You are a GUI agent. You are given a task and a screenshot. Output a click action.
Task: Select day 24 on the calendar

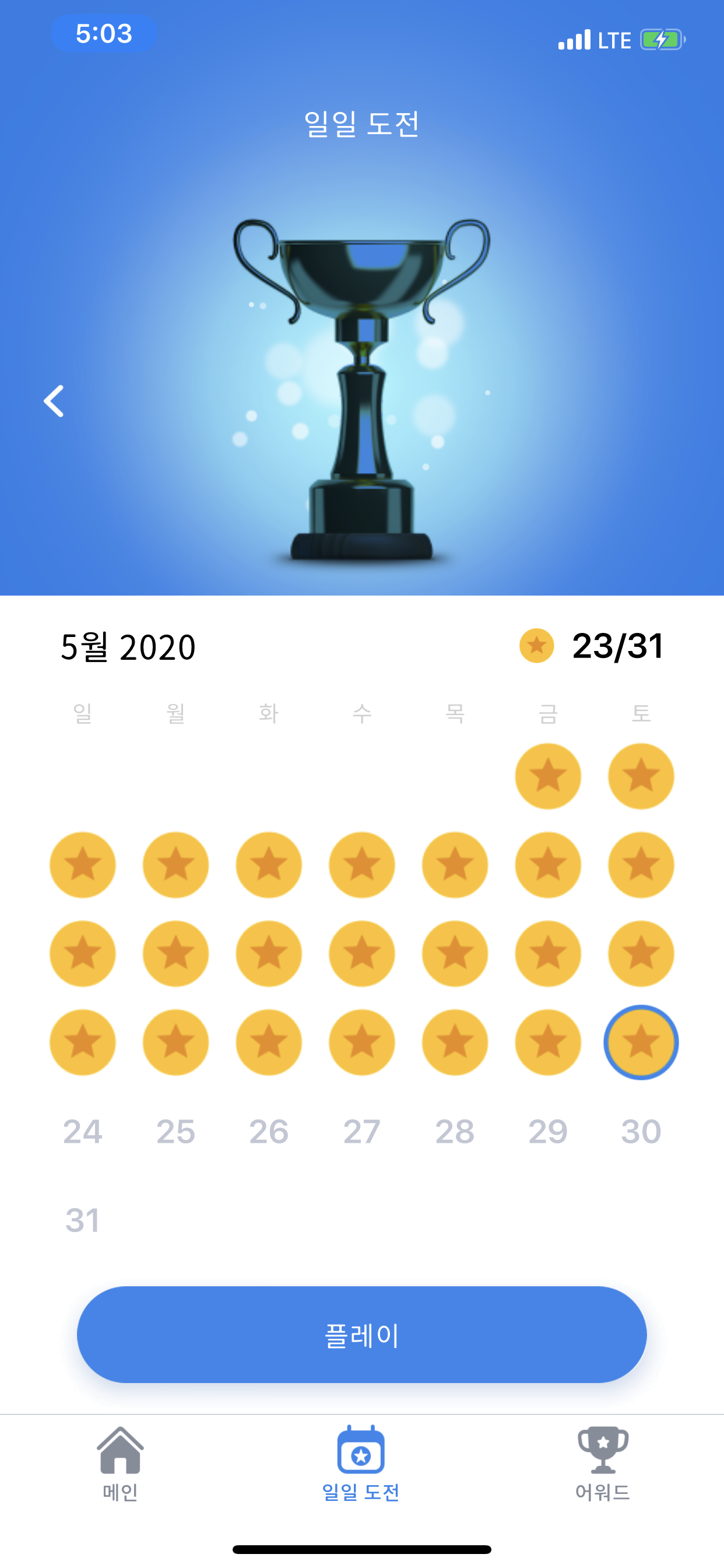coord(83,1132)
